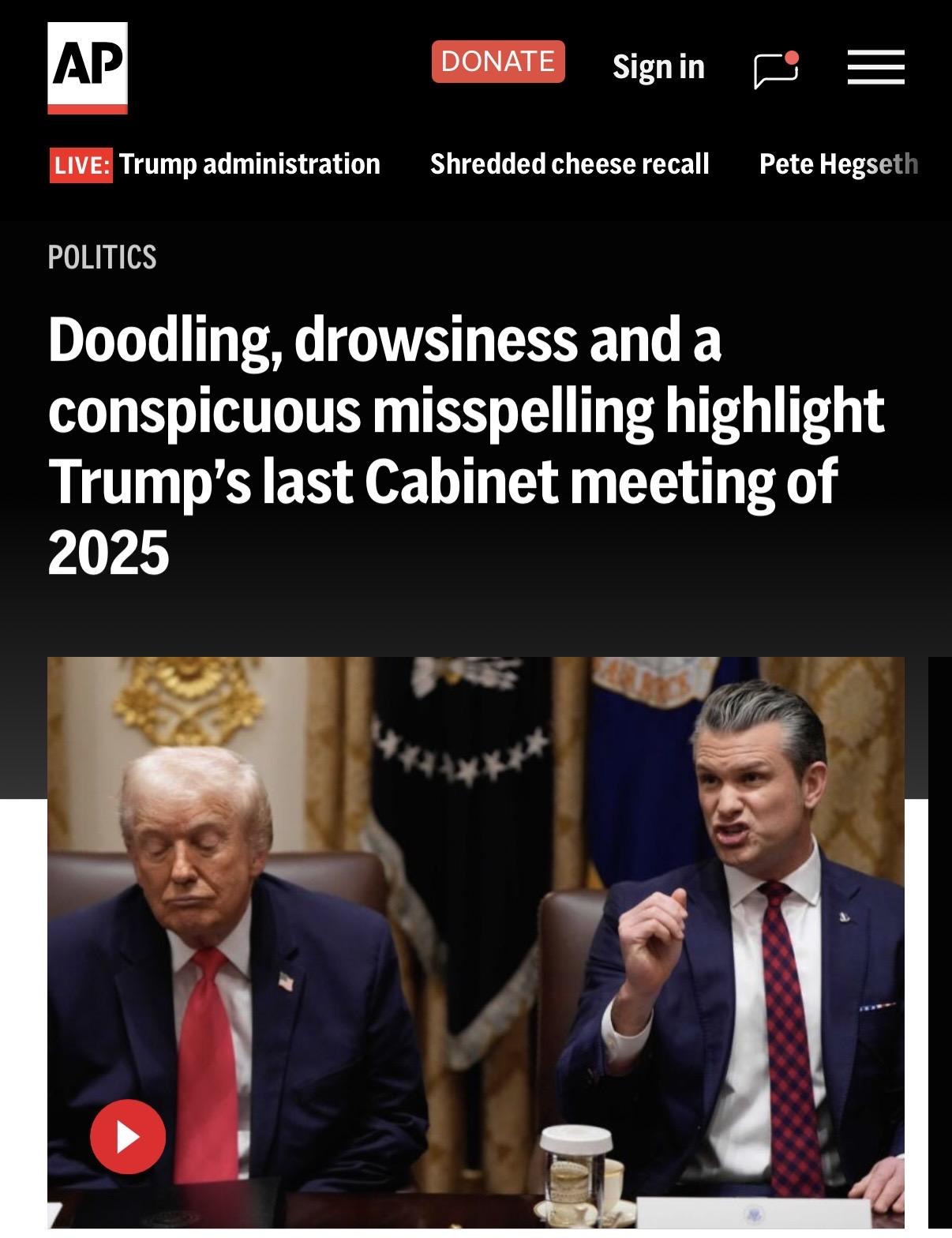
Task: Open the Sign in link
Action: (x=658, y=67)
